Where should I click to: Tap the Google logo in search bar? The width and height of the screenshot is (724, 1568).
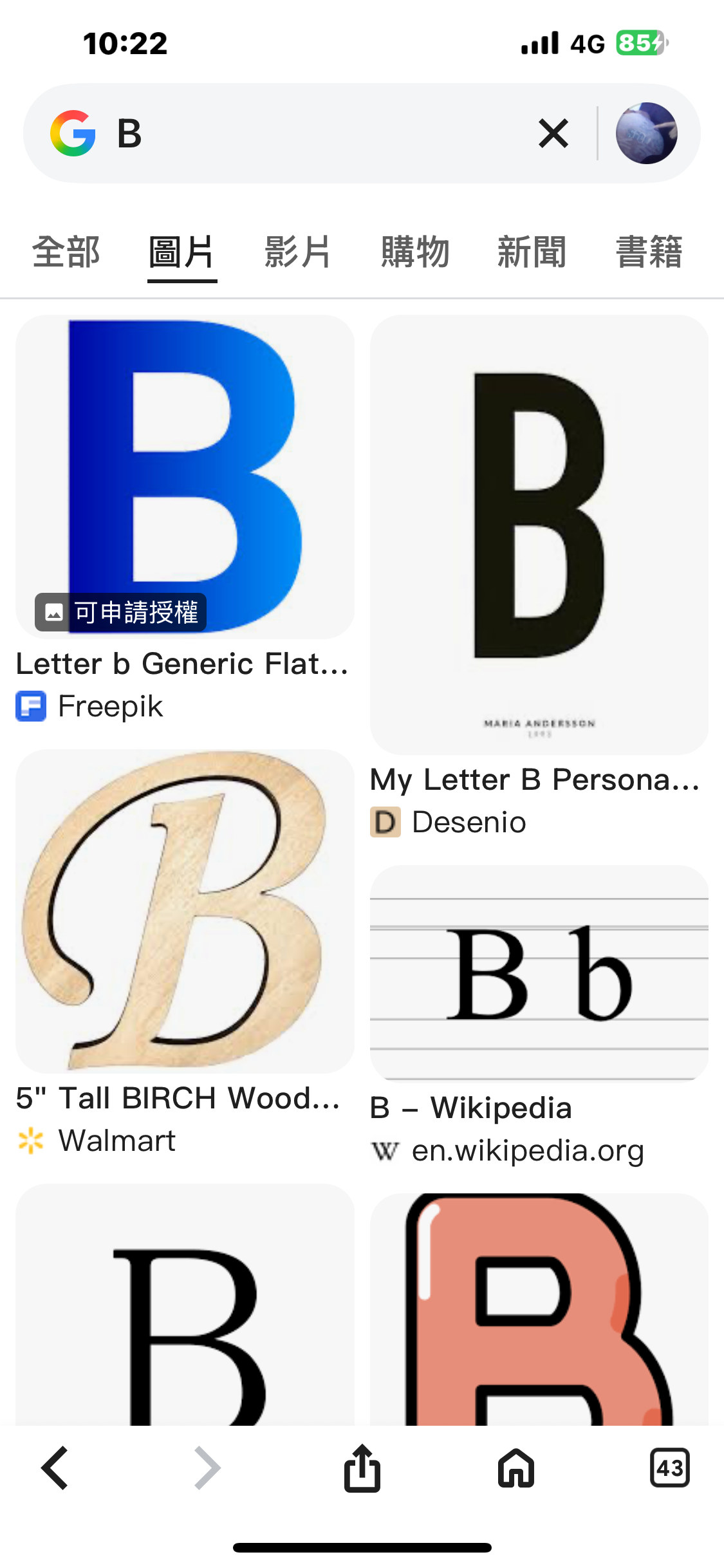point(73,133)
